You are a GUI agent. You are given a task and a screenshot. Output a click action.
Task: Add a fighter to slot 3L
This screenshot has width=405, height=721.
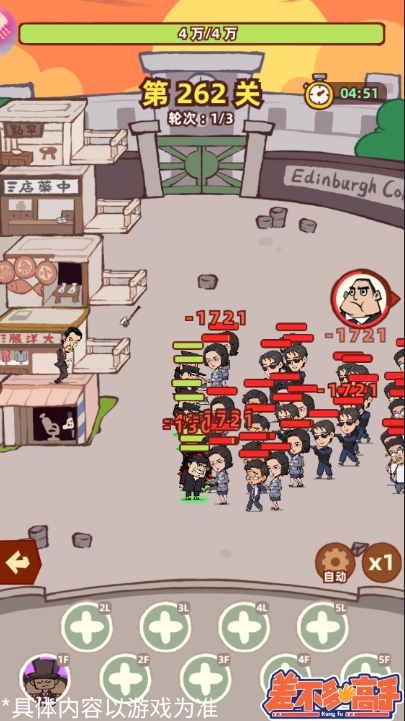tap(165, 627)
